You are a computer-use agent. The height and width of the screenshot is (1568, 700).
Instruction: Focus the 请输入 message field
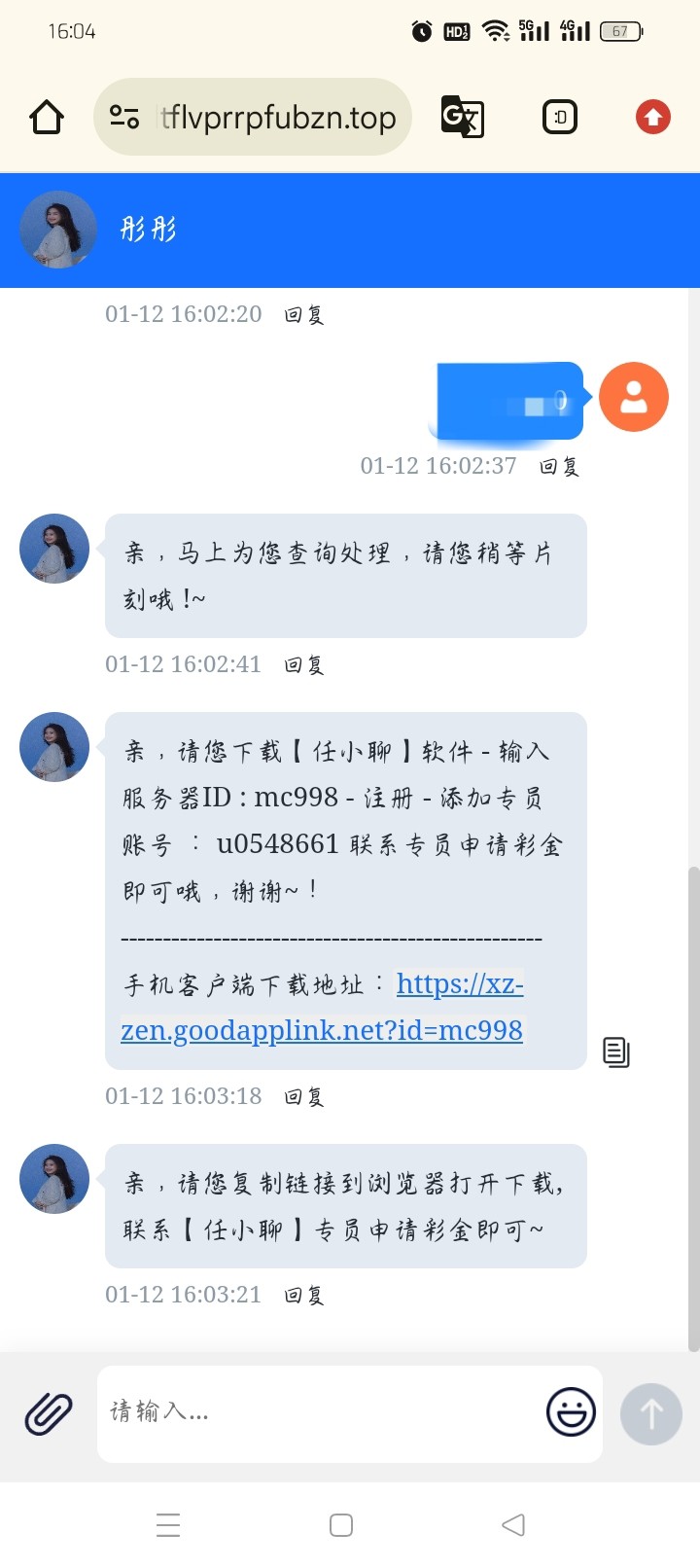pos(321,1412)
